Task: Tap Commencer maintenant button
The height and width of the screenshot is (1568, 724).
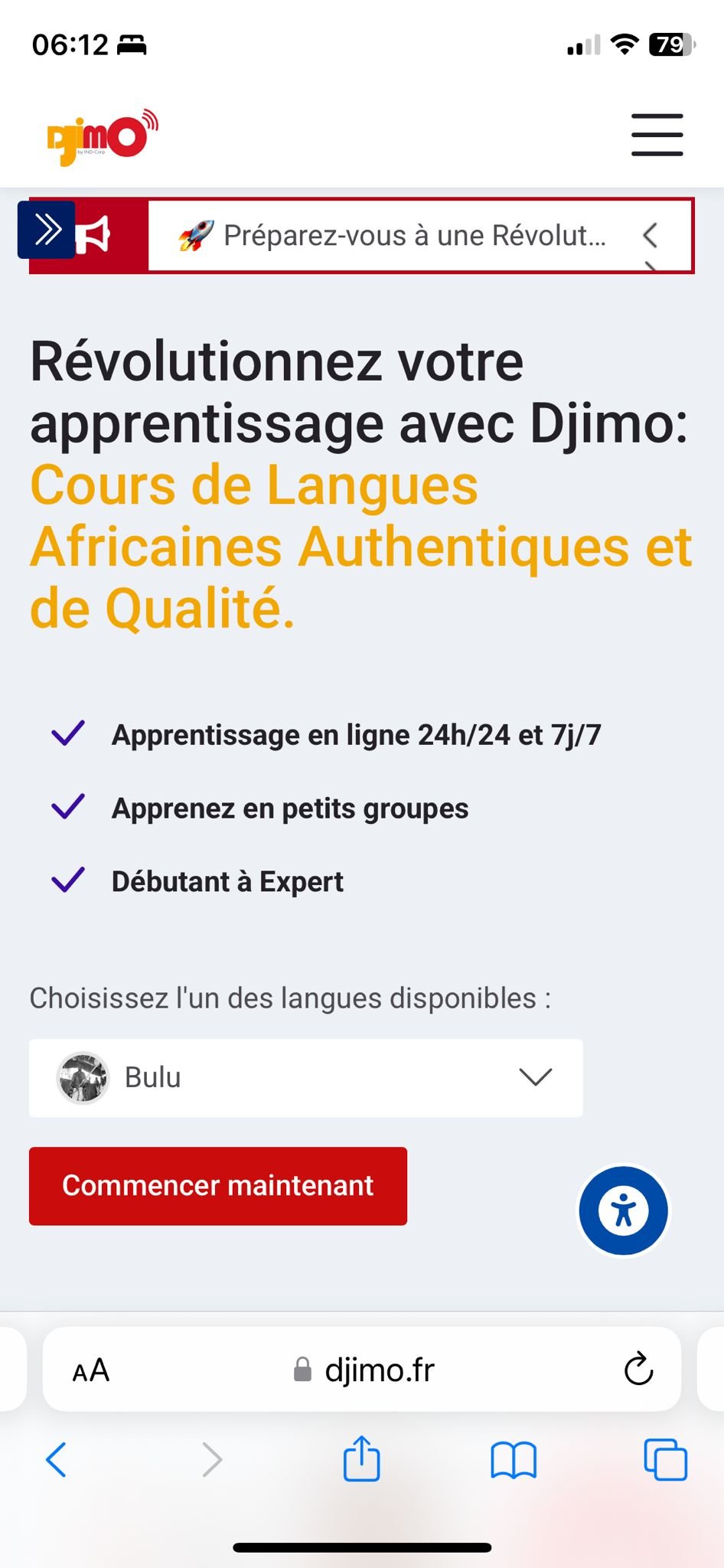Action: coord(218,1186)
